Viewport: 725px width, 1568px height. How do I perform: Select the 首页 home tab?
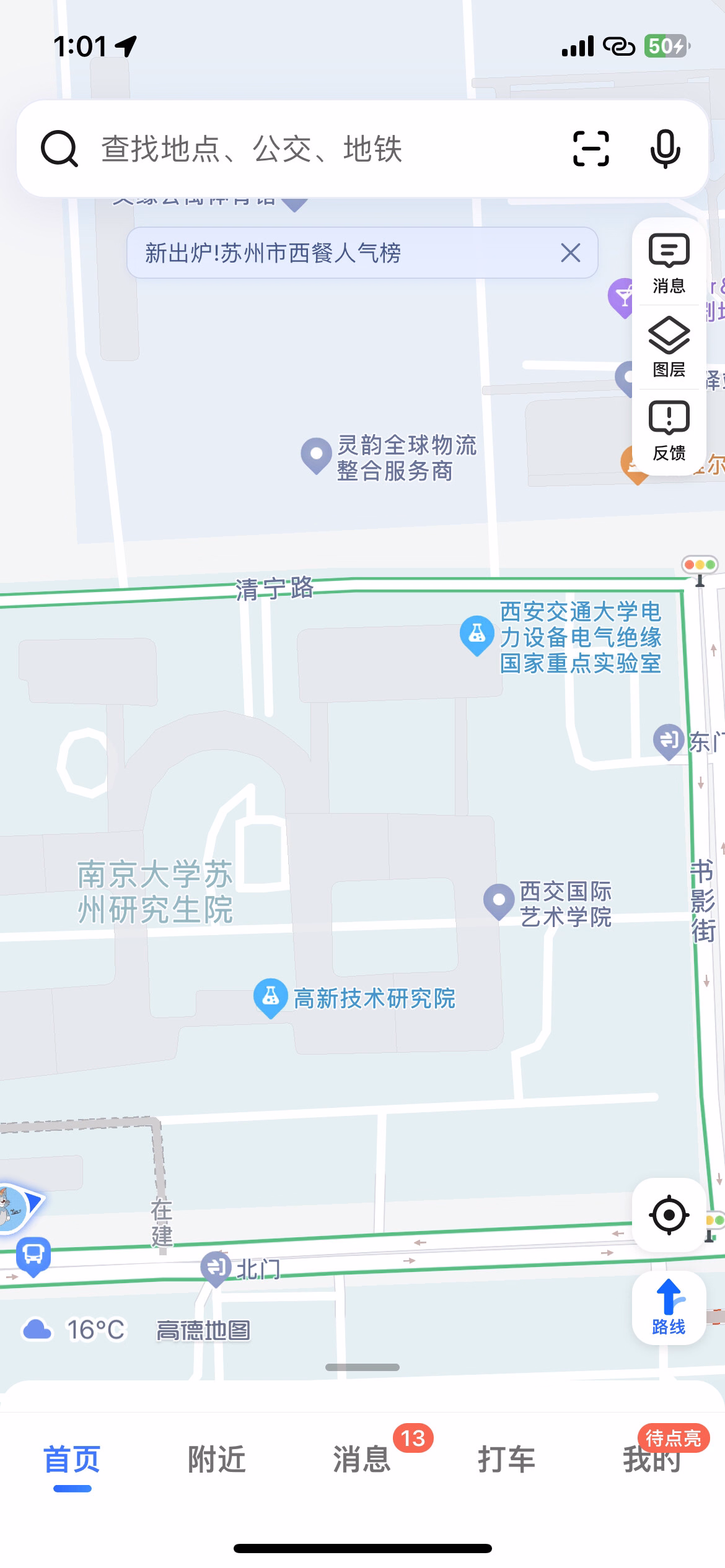[72, 1459]
